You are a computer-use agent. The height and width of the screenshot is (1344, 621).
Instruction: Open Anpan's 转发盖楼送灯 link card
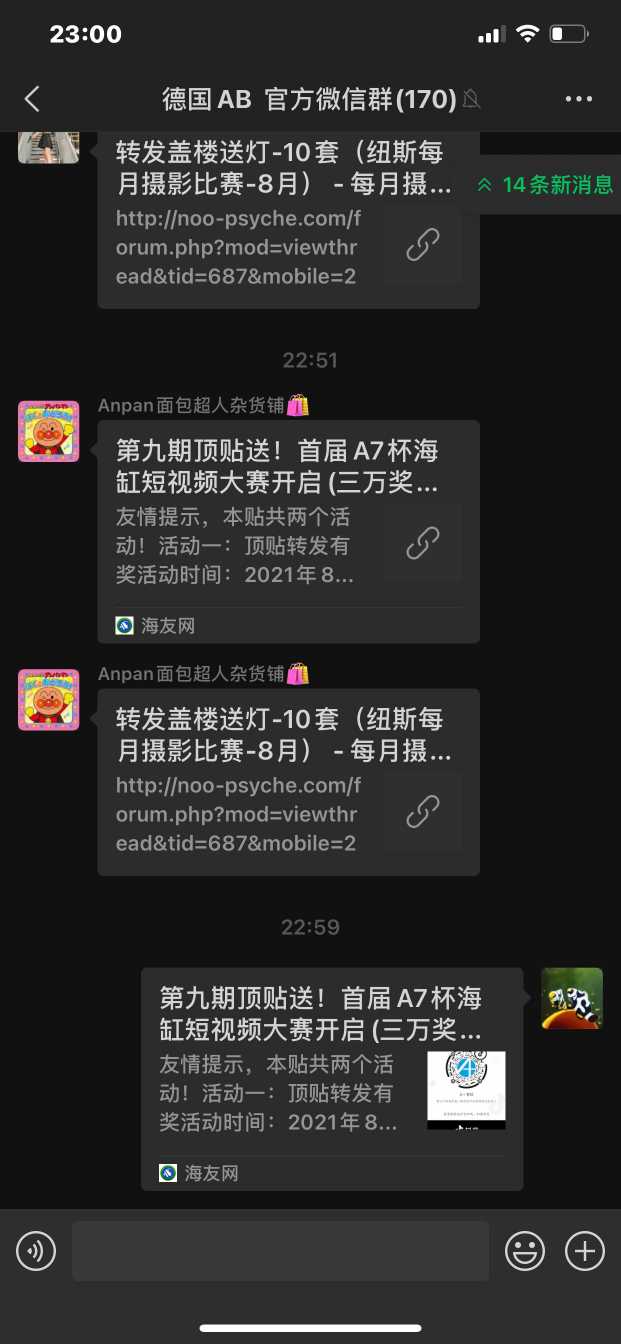tap(288, 782)
